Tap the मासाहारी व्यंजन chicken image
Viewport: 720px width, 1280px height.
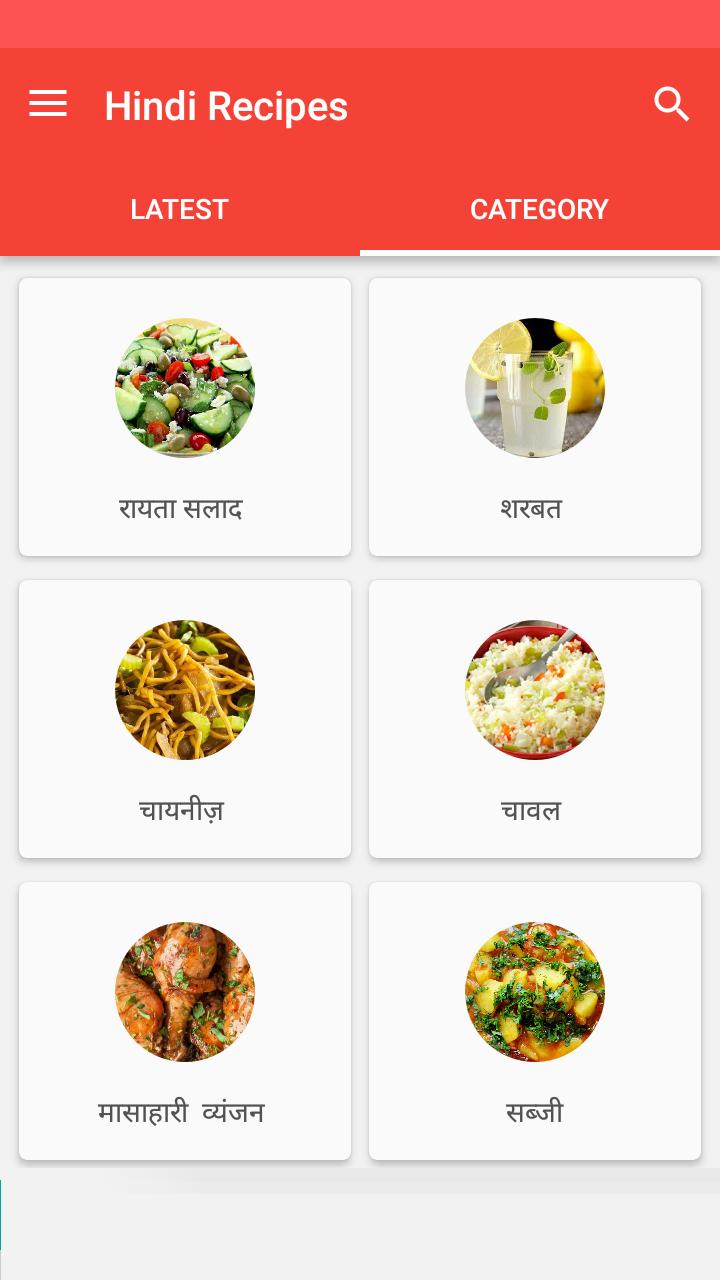184,992
